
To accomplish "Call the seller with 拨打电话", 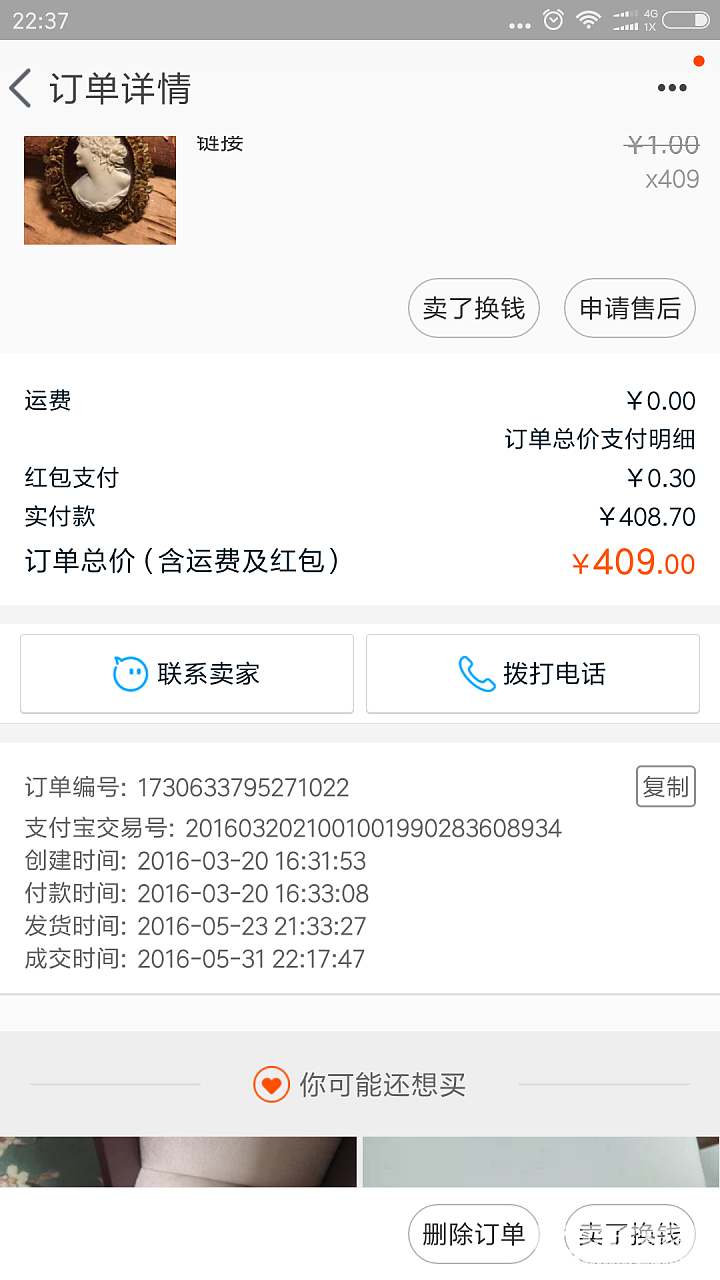I will coord(533,674).
